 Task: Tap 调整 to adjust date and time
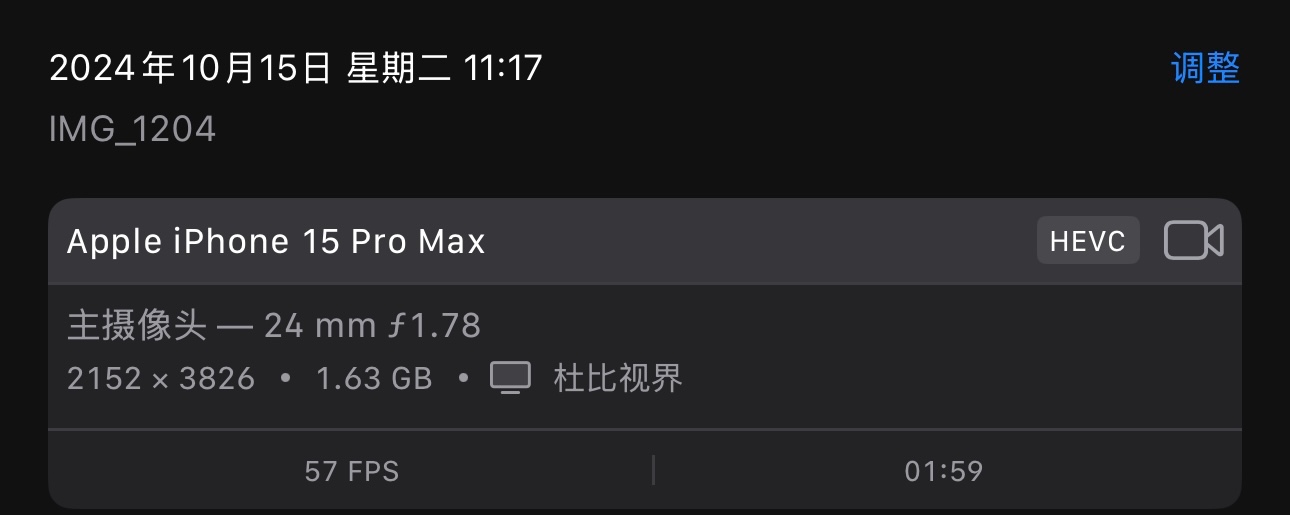point(1205,68)
